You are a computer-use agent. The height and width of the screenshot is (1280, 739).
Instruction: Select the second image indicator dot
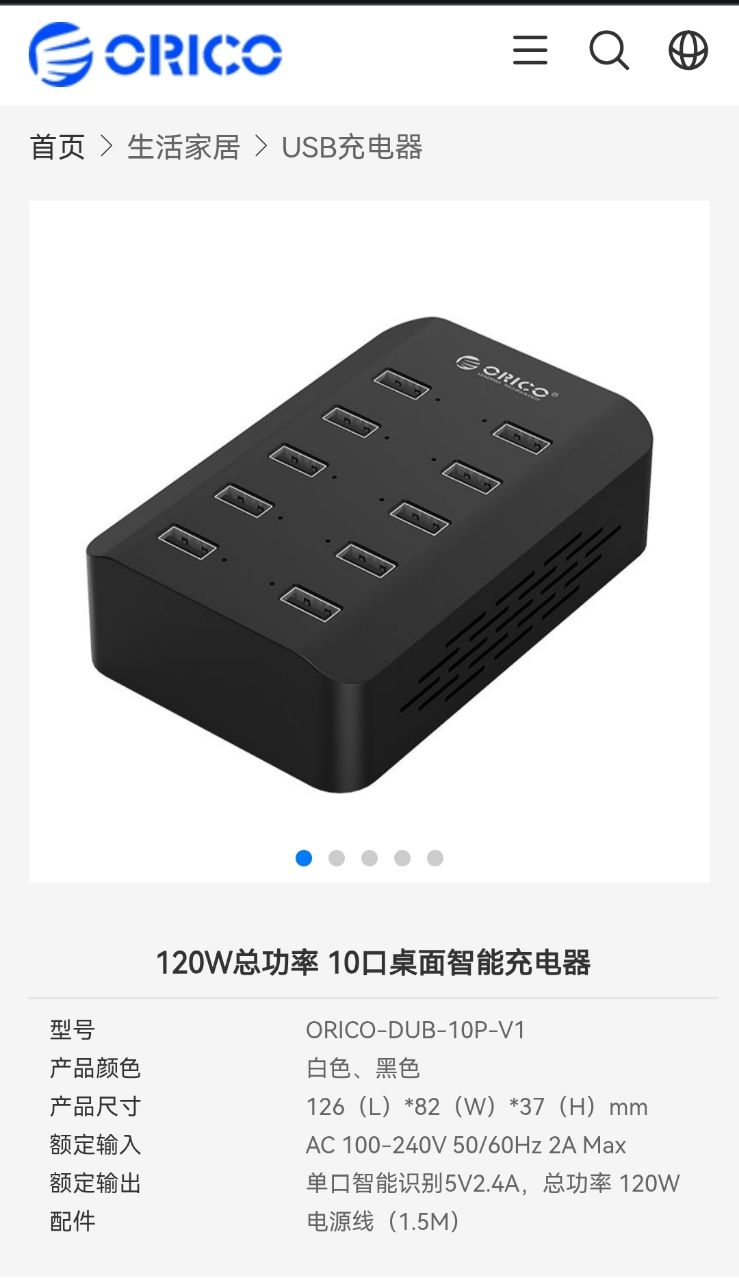337,858
